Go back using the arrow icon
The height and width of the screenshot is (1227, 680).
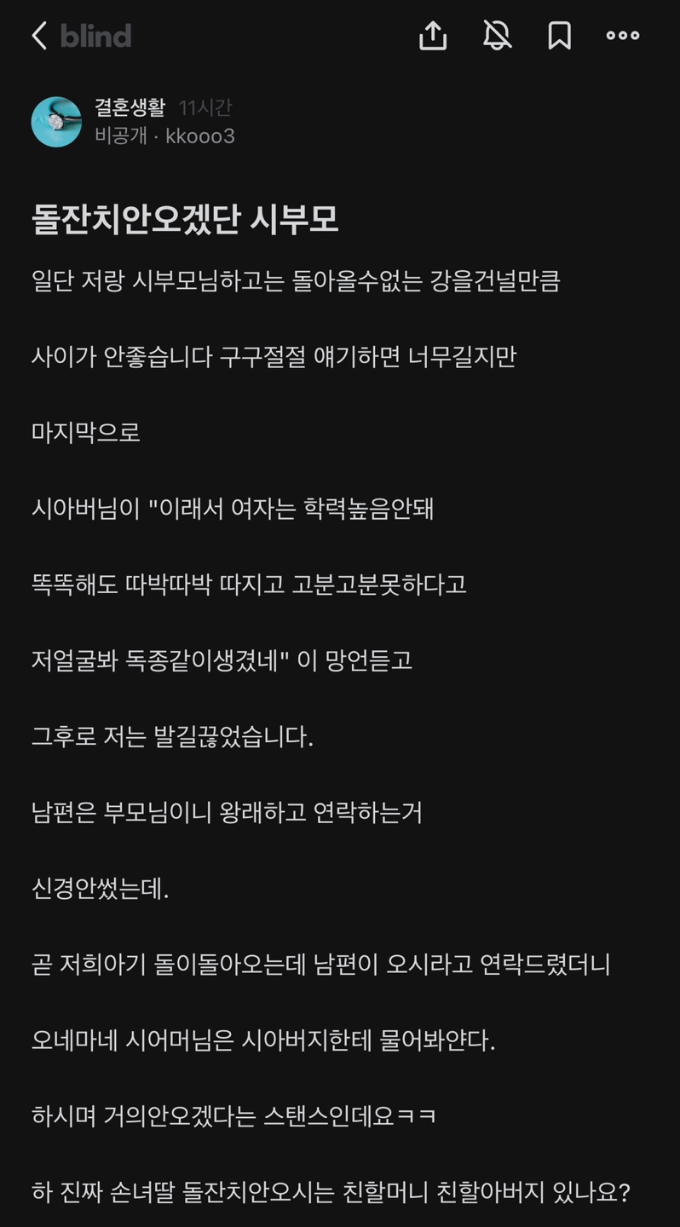tap(39, 36)
